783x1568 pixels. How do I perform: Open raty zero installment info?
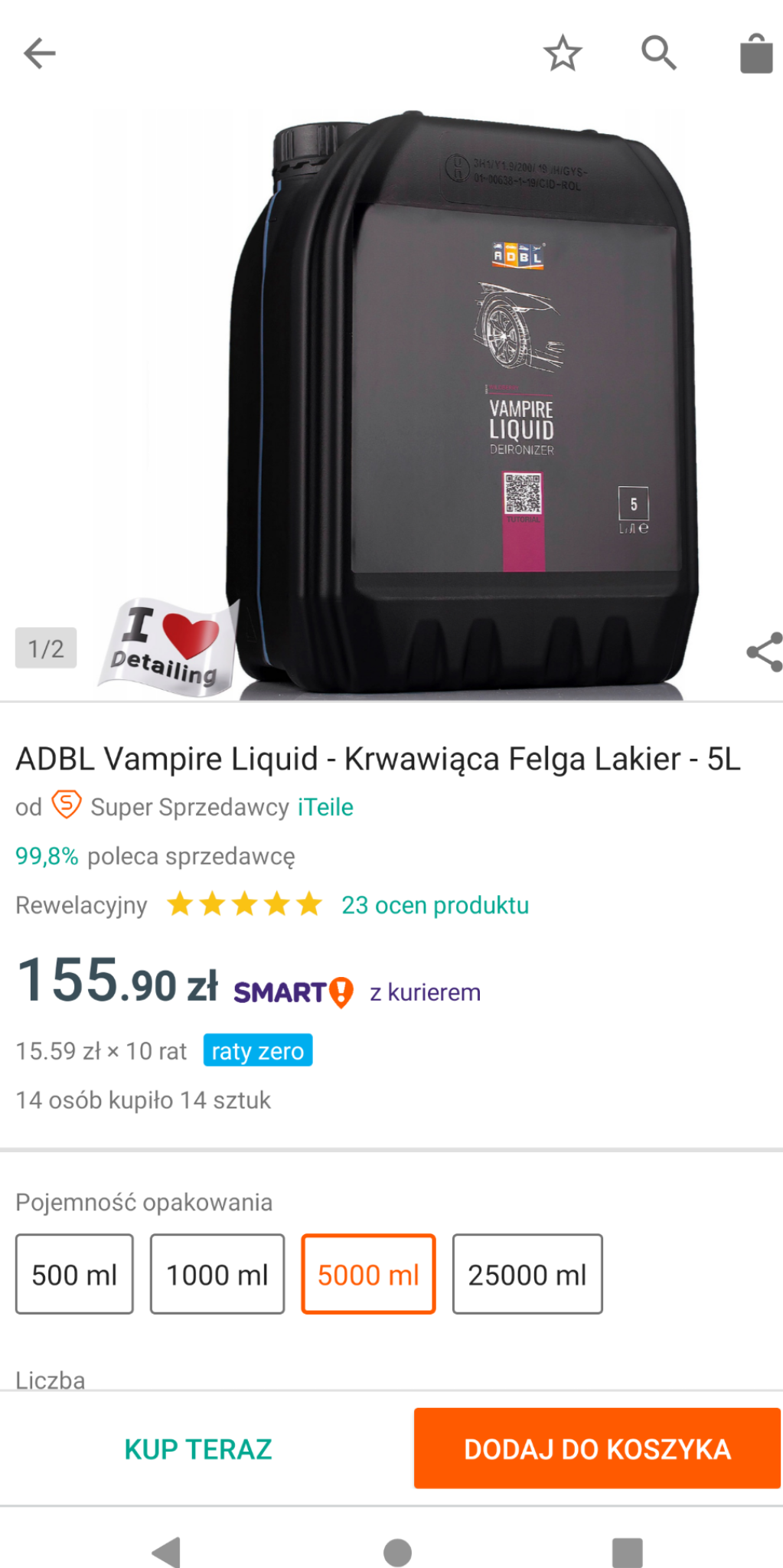258,1050
